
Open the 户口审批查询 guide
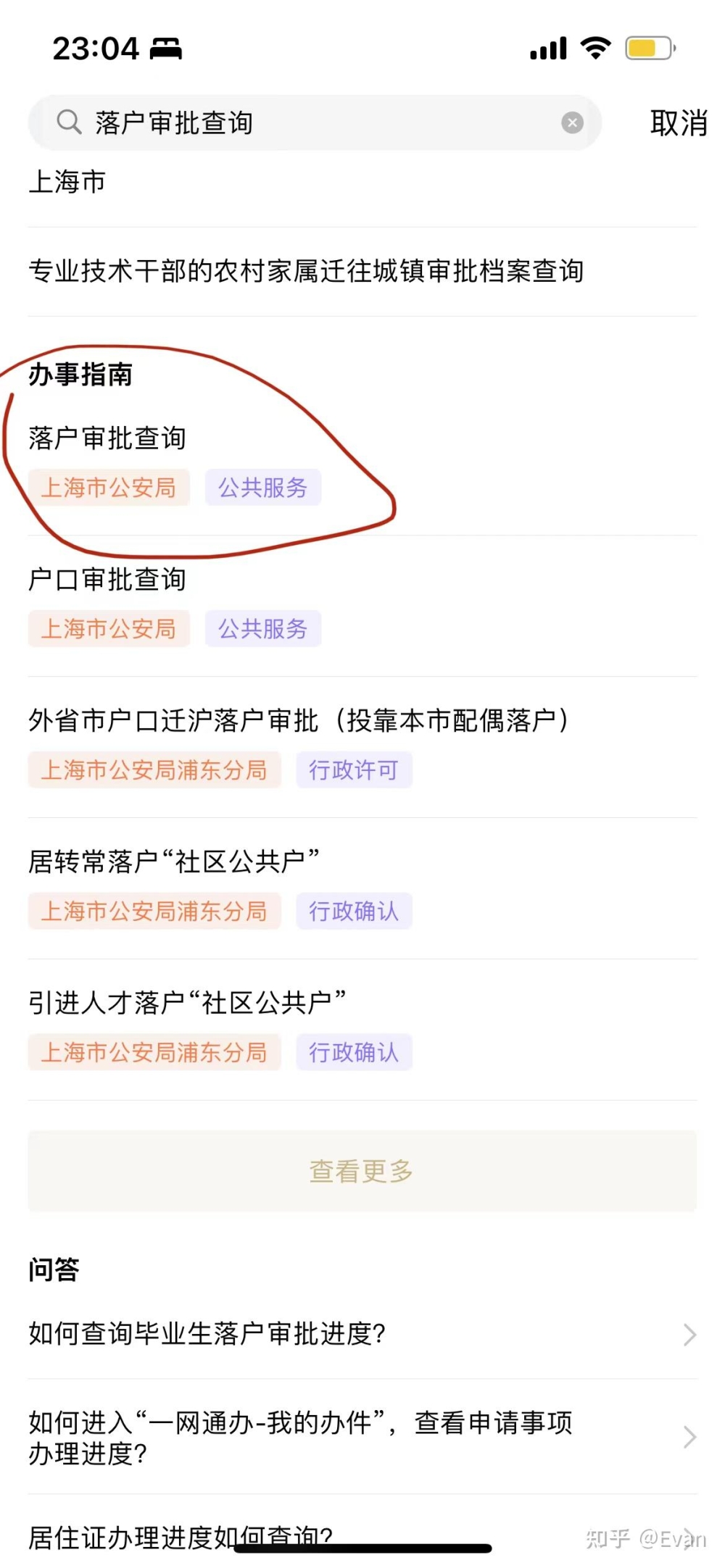click(362, 606)
